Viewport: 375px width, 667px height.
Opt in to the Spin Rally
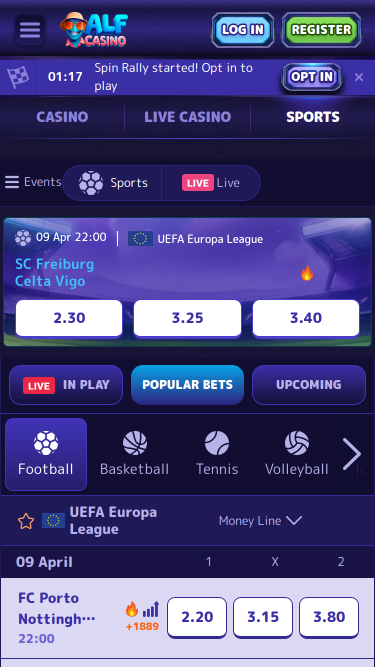tap(312, 77)
